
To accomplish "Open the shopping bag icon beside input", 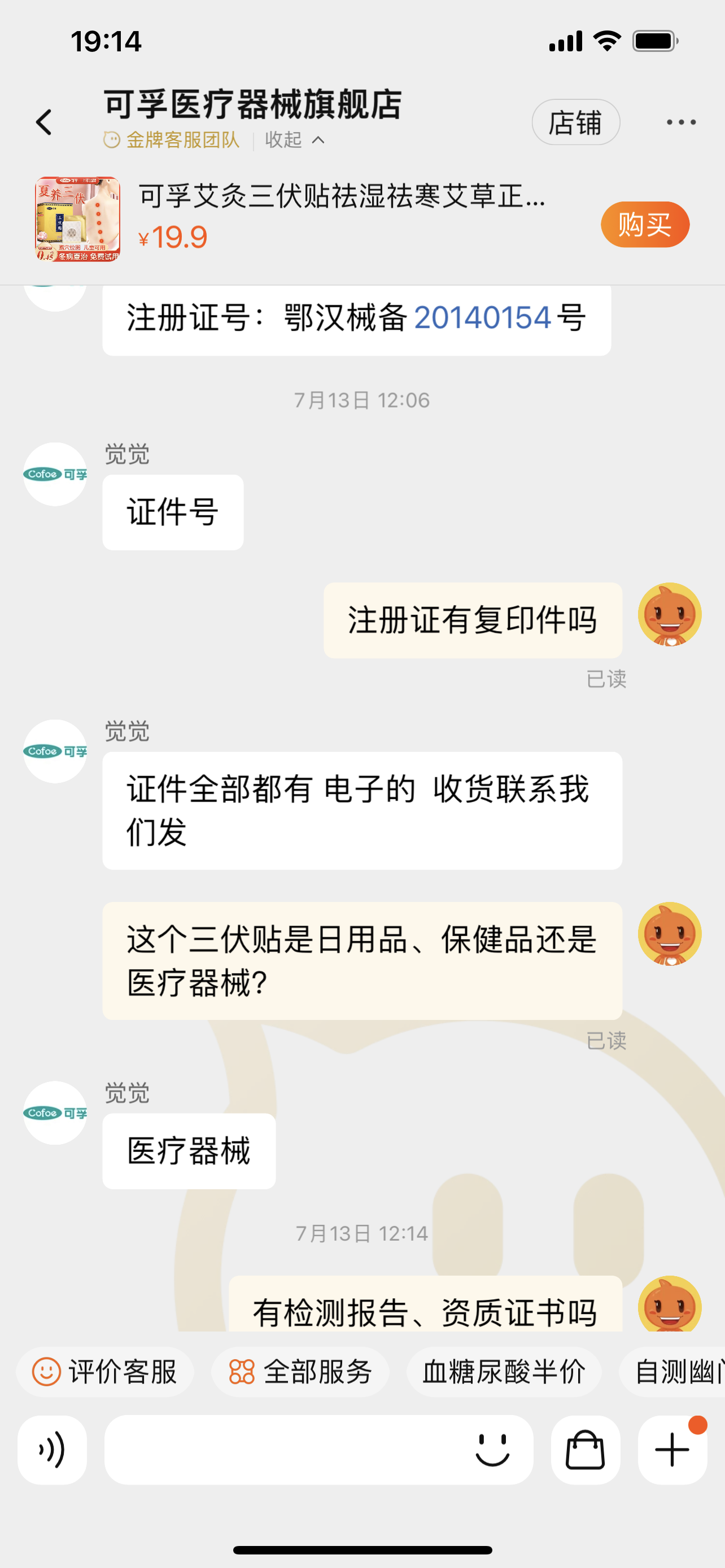I will pyautogui.click(x=584, y=1451).
